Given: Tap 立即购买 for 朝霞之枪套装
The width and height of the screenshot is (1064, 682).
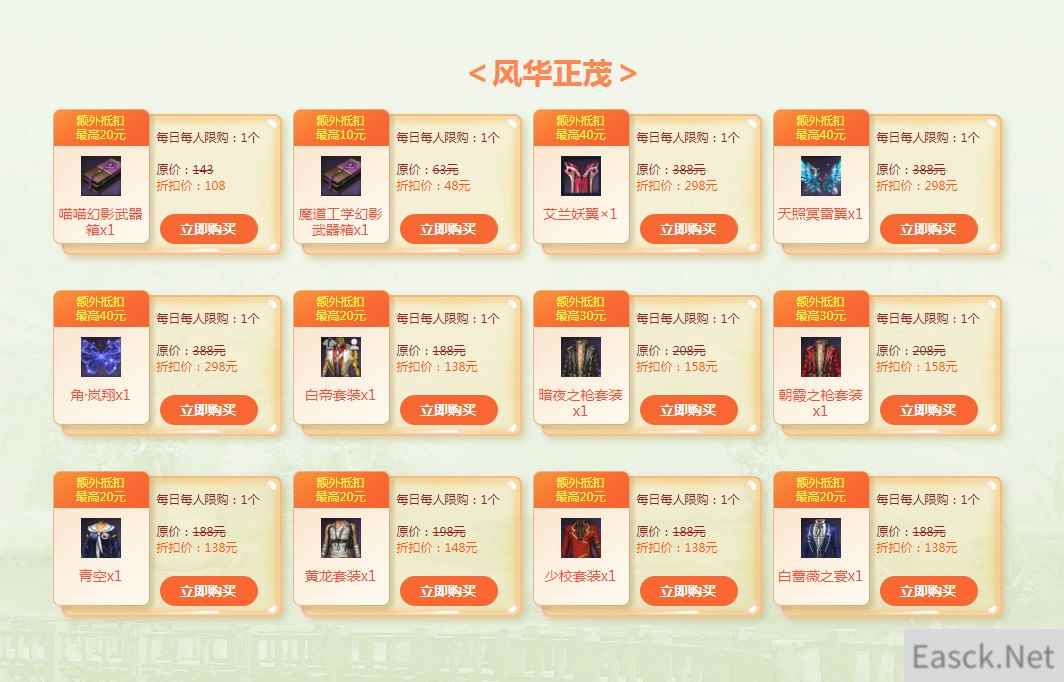Looking at the screenshot, I should 928,410.
